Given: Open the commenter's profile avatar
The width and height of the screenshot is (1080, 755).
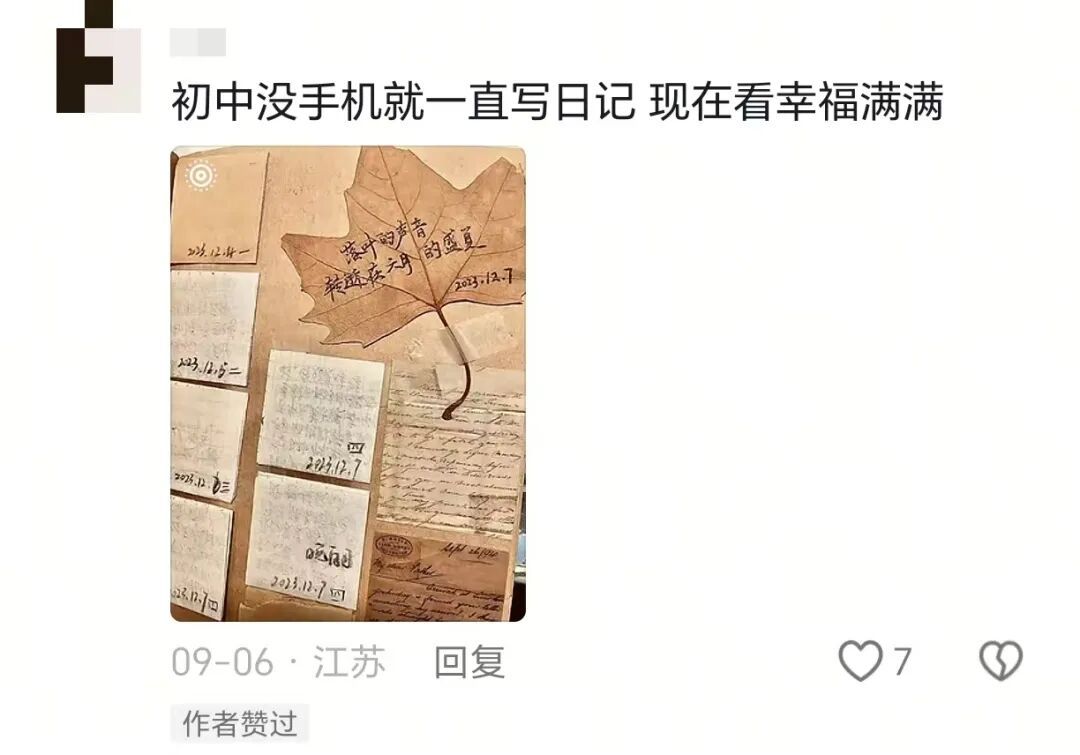Looking at the screenshot, I should click(98, 60).
